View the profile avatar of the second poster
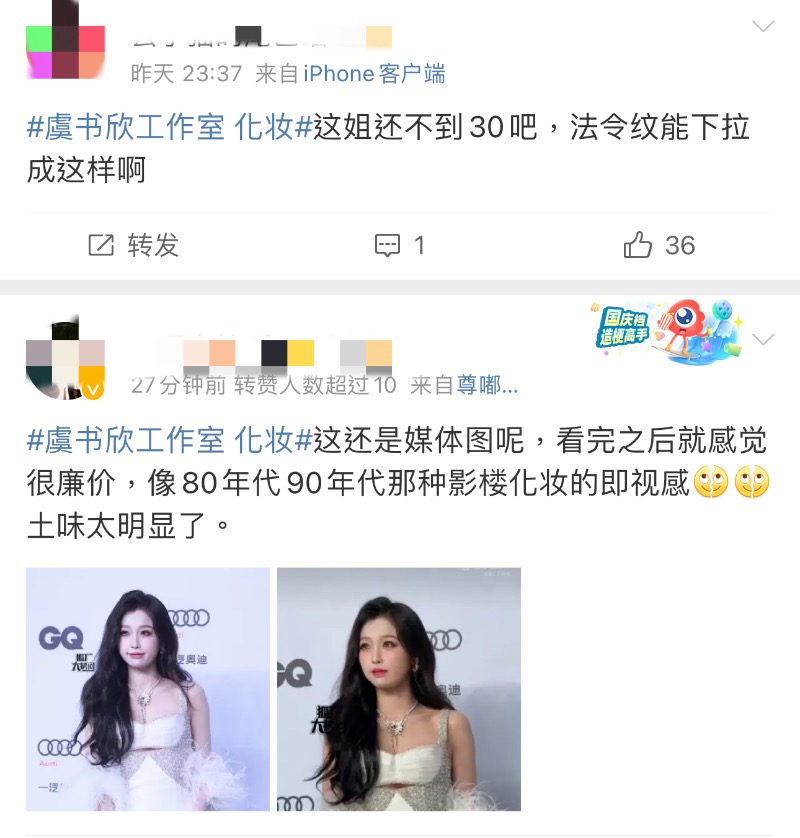 click(65, 357)
